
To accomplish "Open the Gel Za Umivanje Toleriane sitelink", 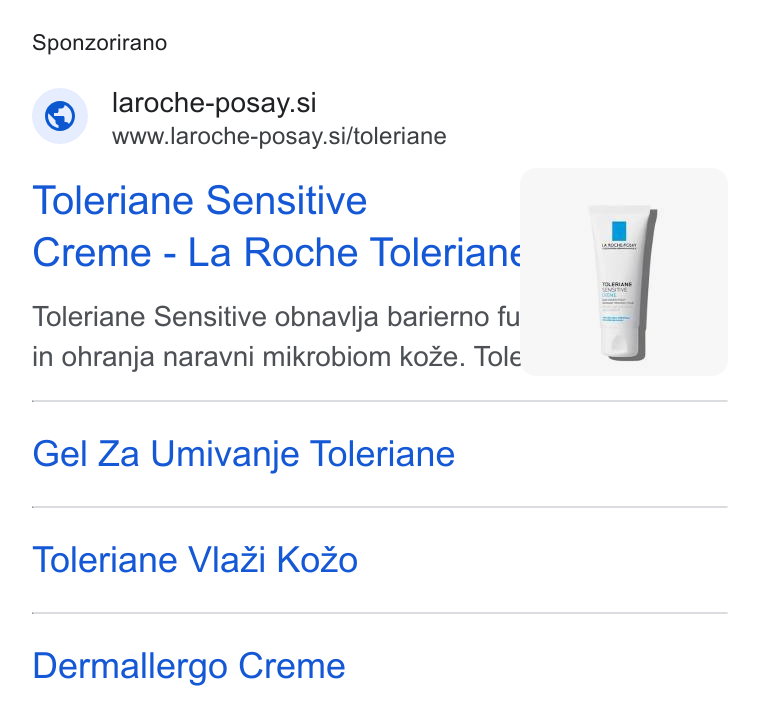I will [243, 454].
